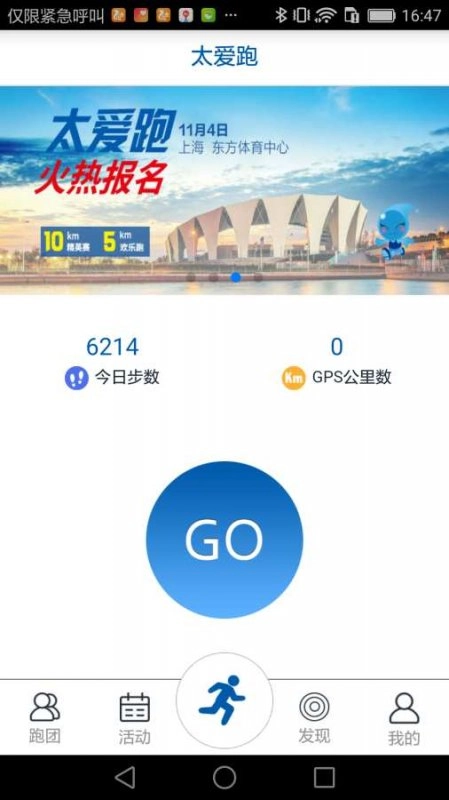
Task: Open the 我的 profile tab
Action: click(404, 718)
